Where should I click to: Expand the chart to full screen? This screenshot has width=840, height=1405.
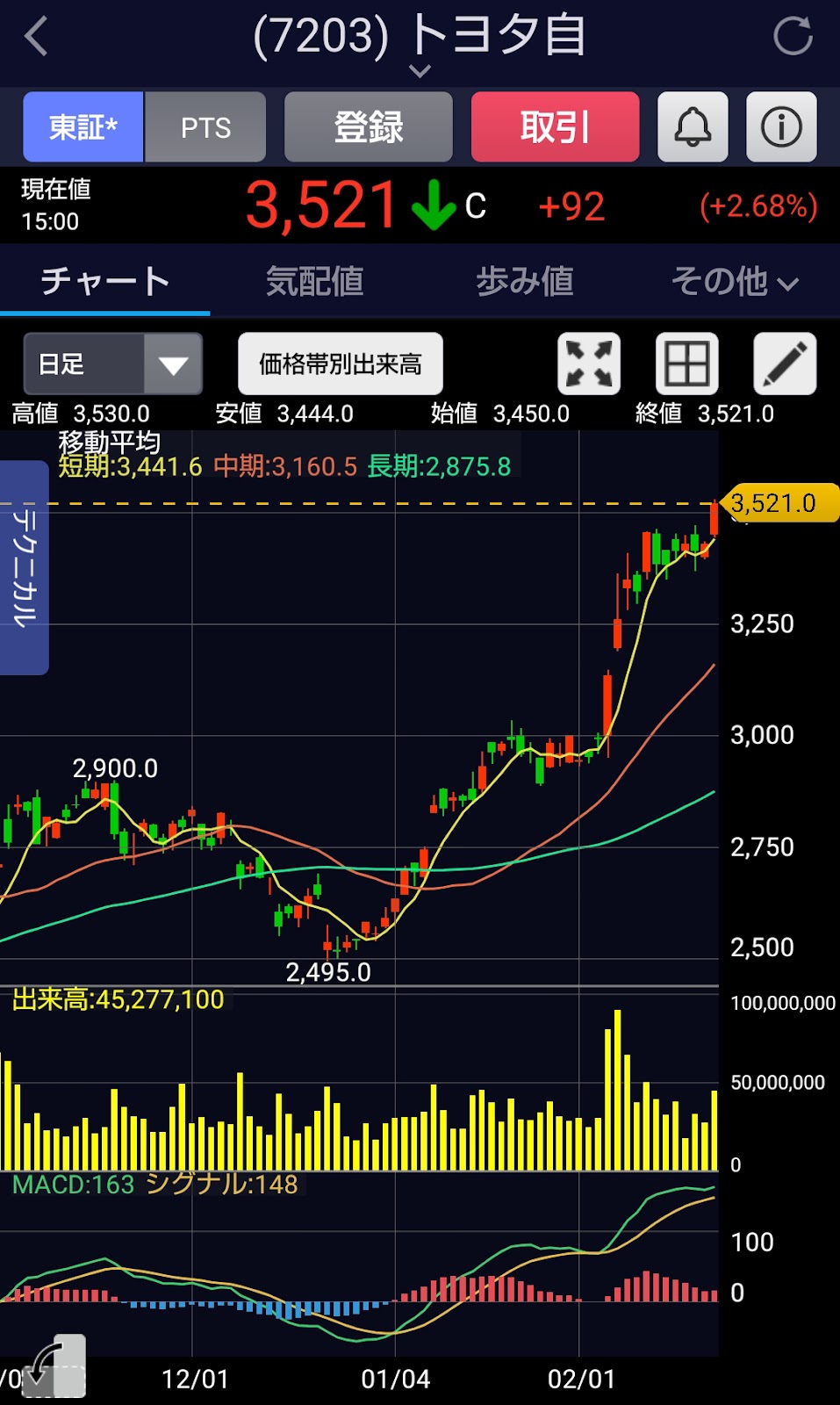589,364
